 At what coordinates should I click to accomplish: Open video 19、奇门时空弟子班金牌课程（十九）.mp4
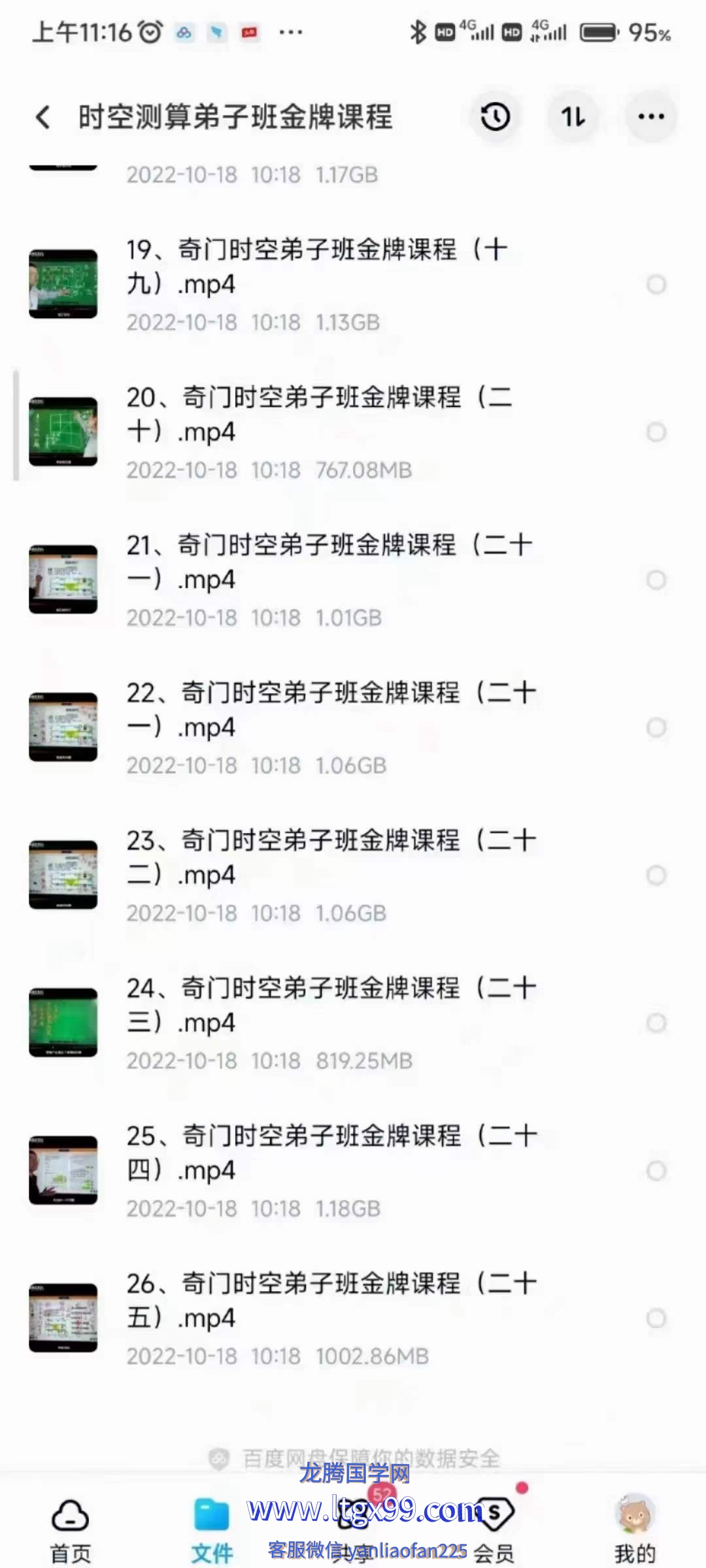click(316, 267)
